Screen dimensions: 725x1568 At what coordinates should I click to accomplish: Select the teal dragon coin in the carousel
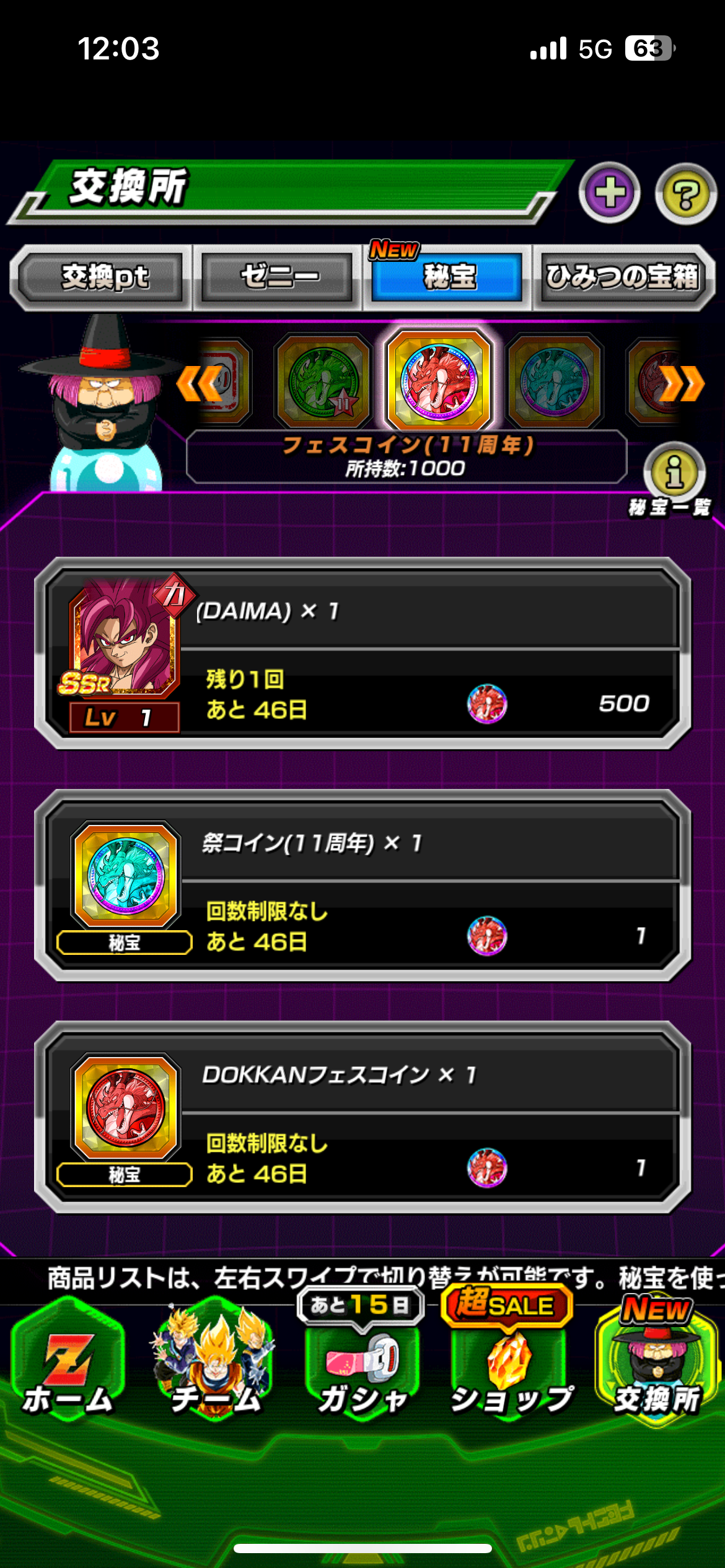pyautogui.click(x=554, y=381)
